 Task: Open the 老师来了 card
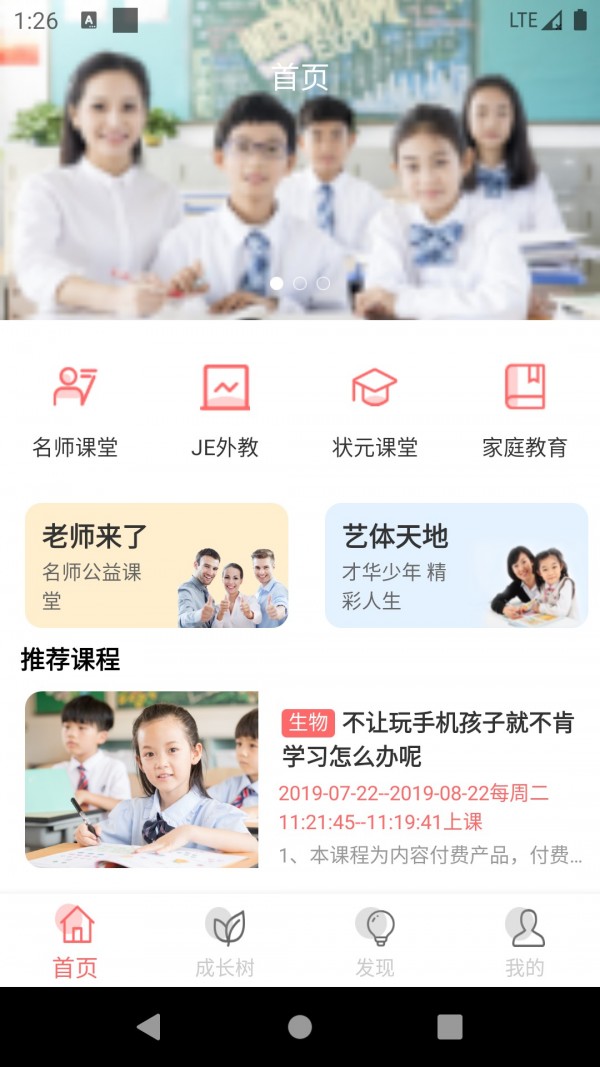[x=157, y=565]
